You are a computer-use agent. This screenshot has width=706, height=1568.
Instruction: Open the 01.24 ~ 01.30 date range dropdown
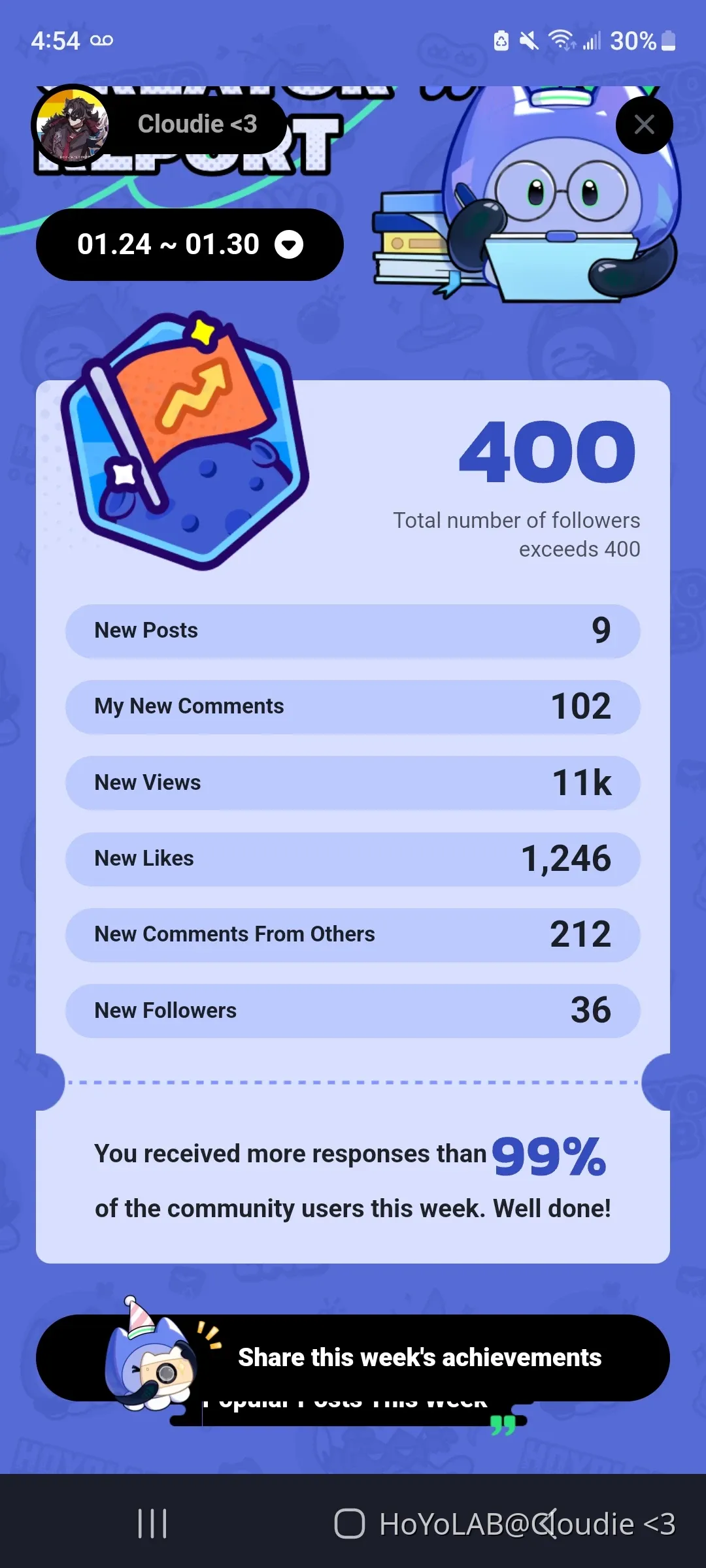(190, 244)
